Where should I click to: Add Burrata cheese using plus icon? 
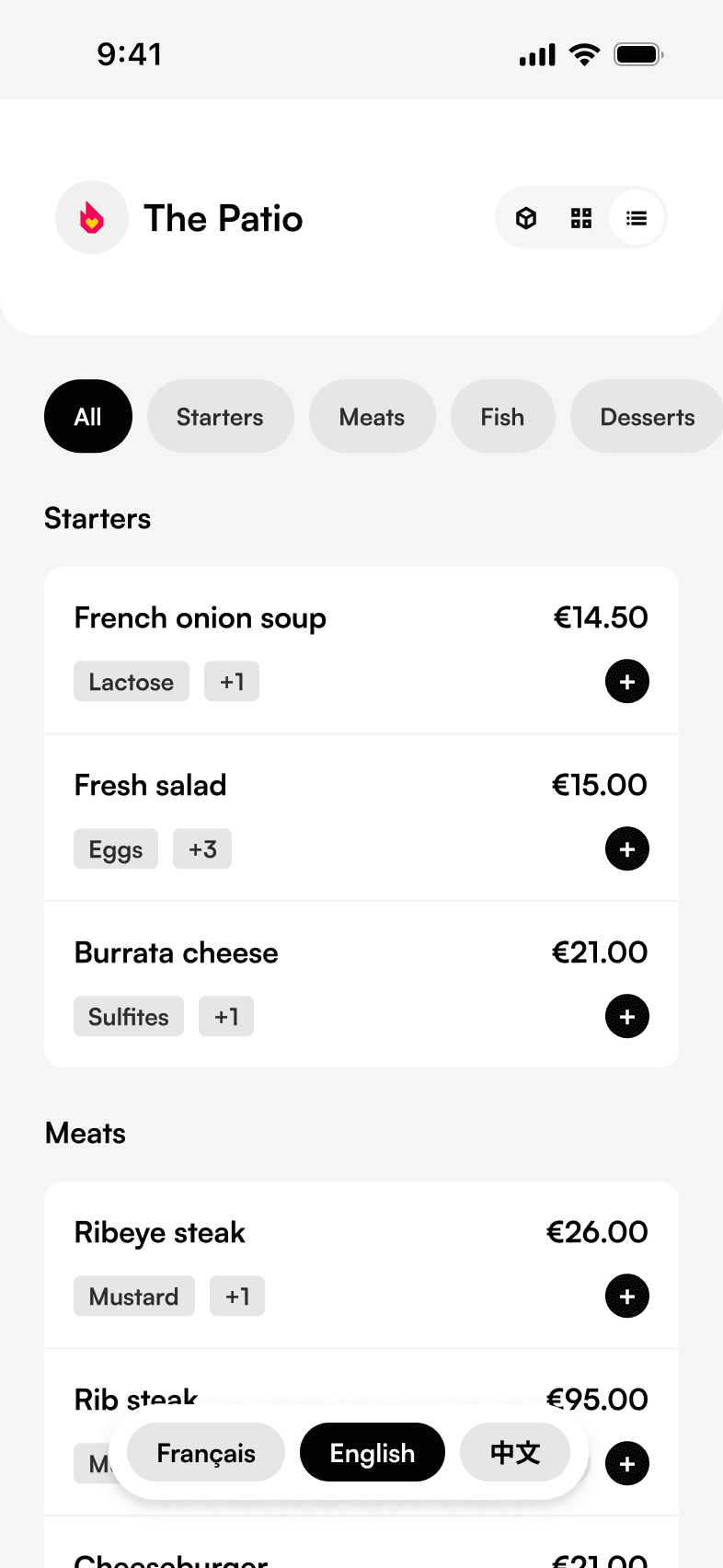pyautogui.click(x=626, y=1017)
